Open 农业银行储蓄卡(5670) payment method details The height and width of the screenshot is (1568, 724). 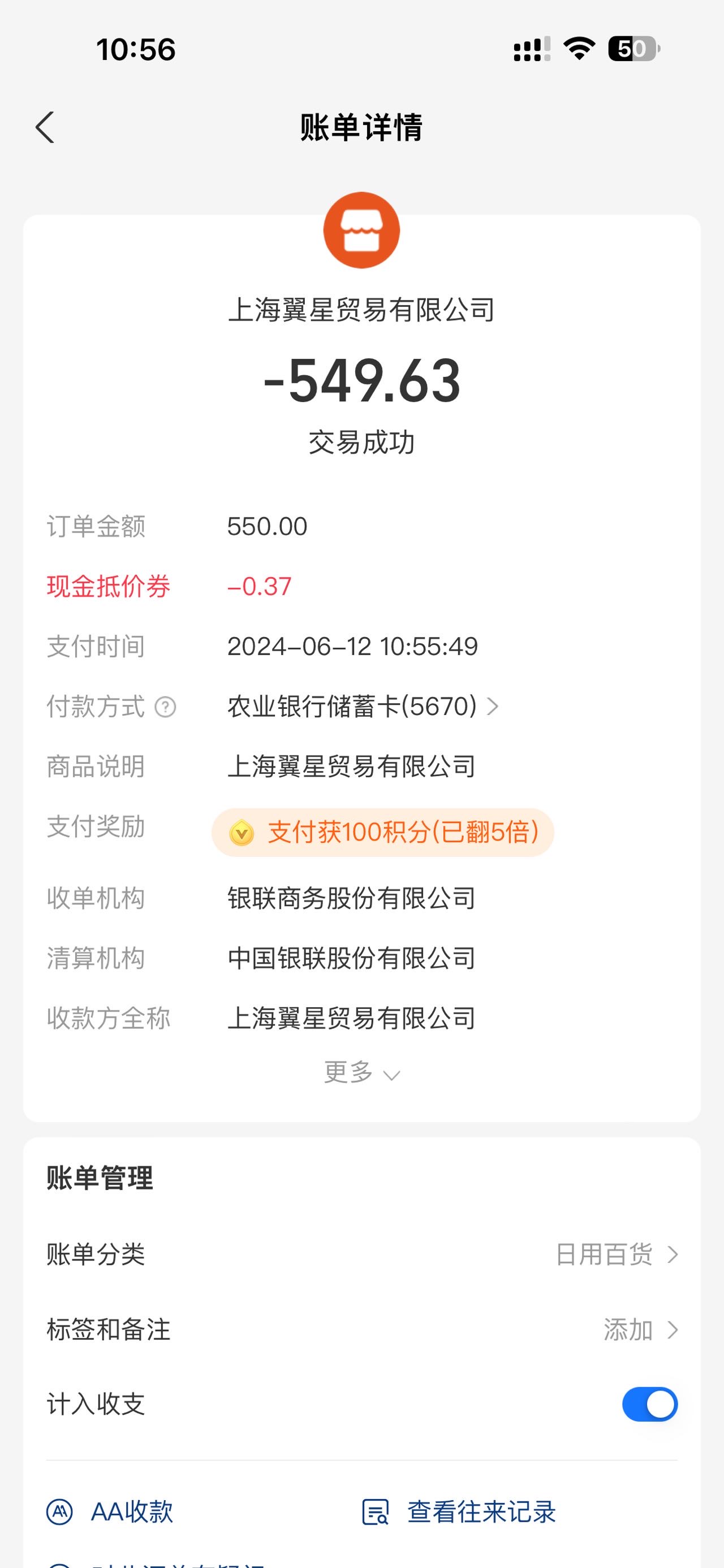click(x=363, y=707)
